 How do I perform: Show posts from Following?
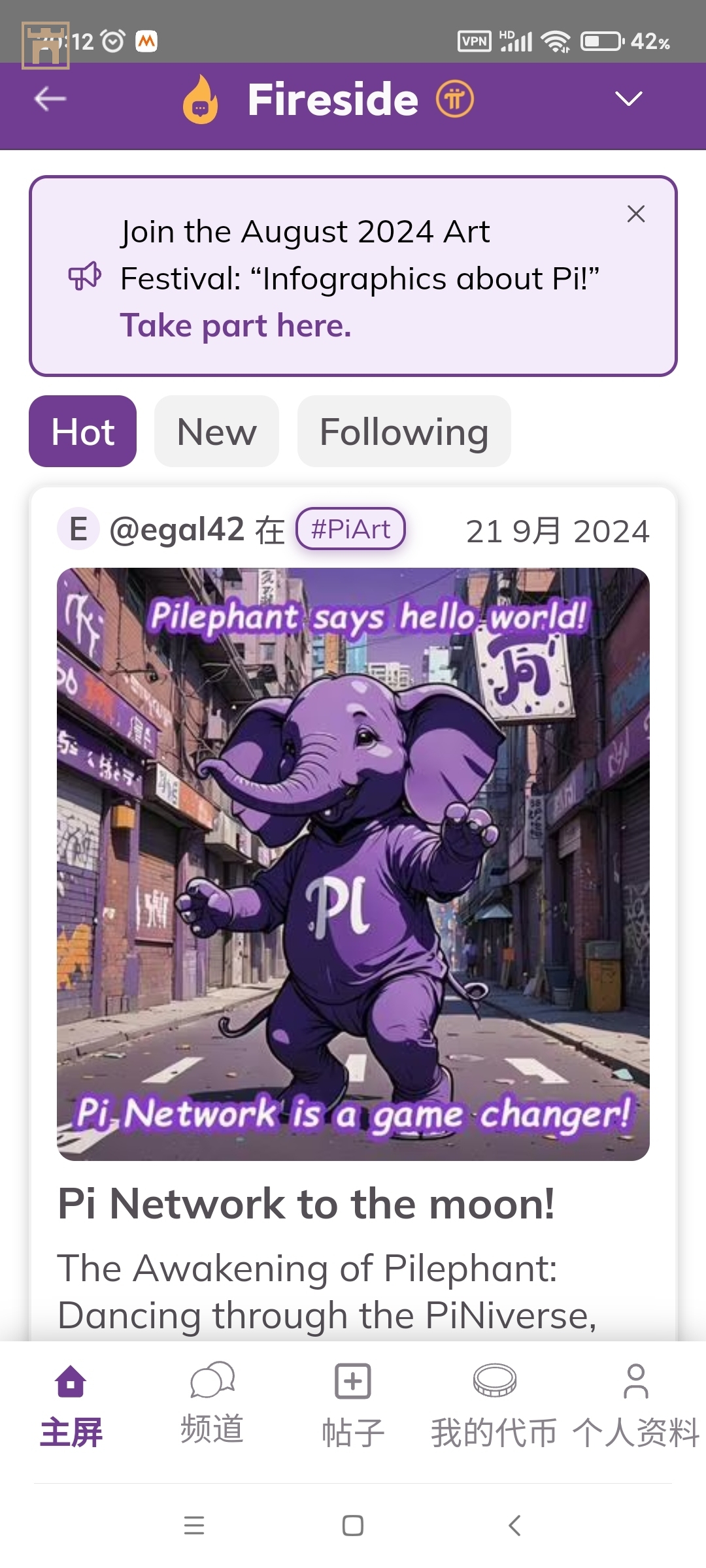click(x=403, y=431)
